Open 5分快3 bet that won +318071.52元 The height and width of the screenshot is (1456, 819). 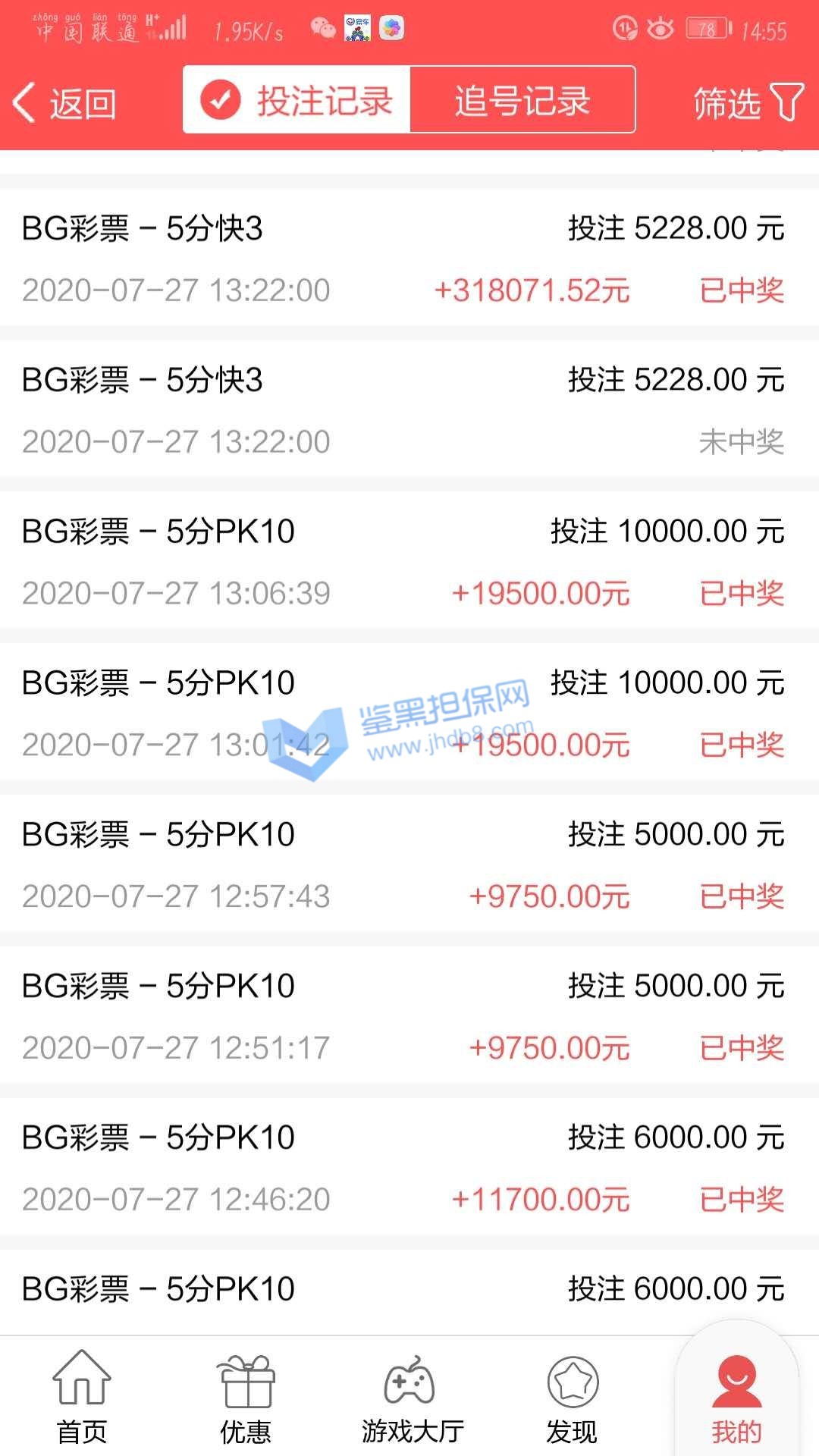coord(409,258)
